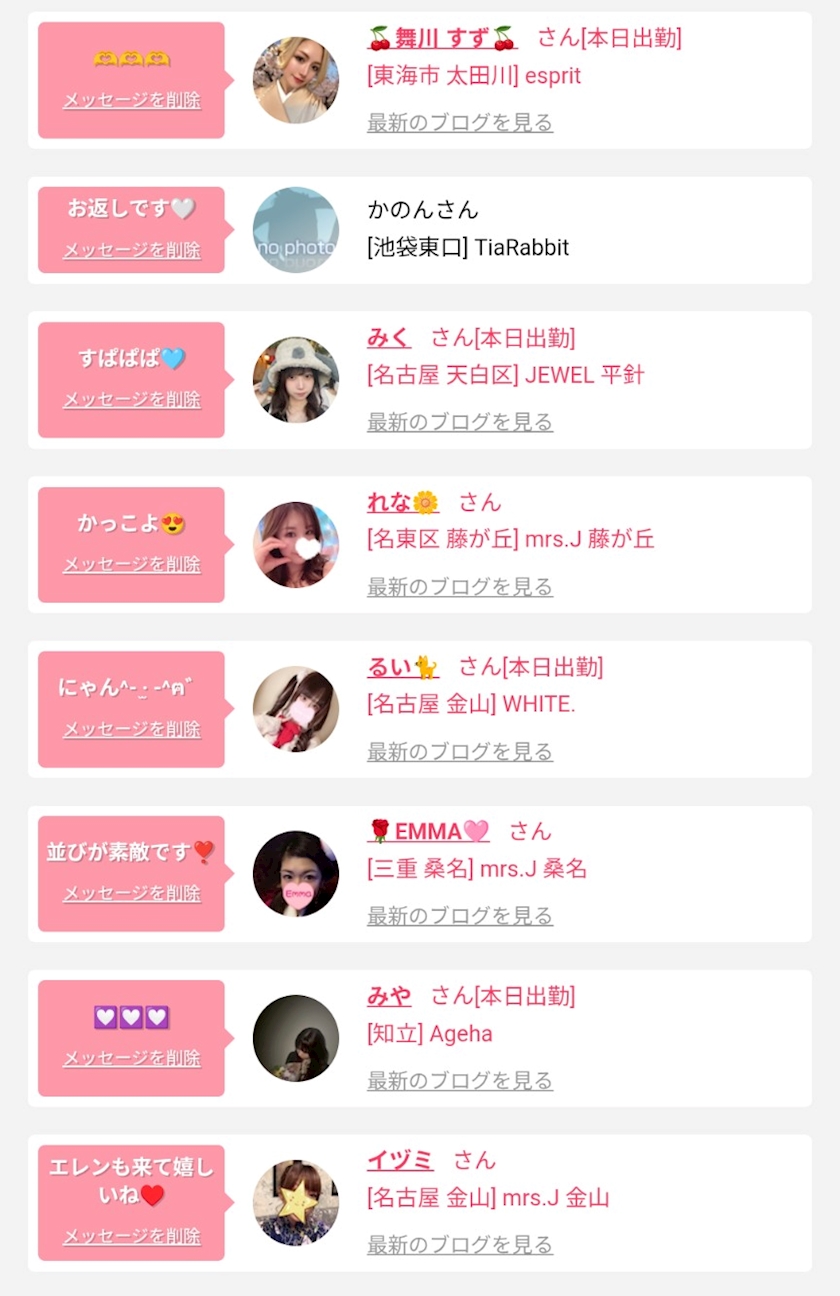Open れな's profile name link
Viewport: 840px width, 1296px height.
[402, 503]
